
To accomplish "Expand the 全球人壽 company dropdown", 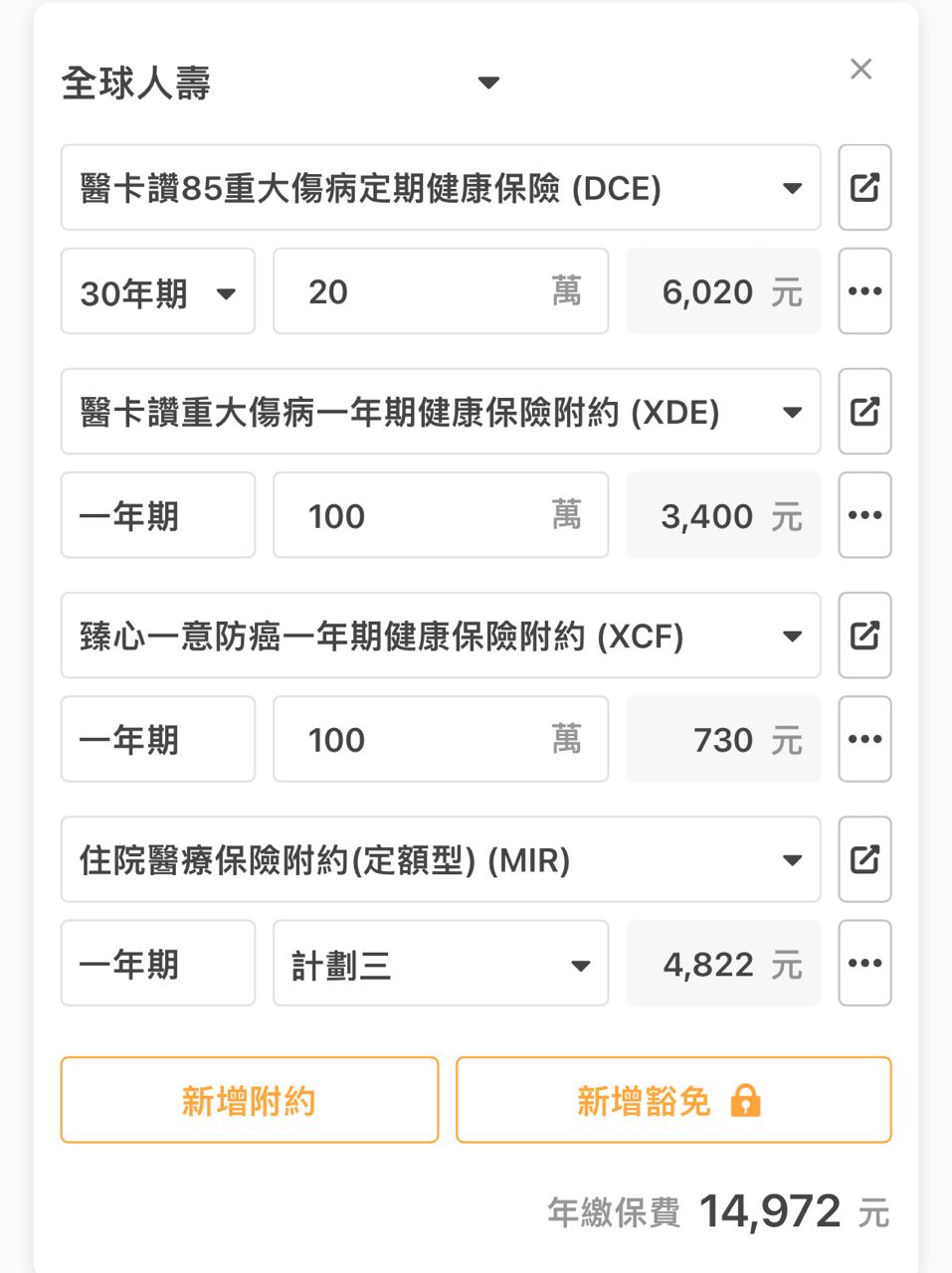I will tap(487, 83).
